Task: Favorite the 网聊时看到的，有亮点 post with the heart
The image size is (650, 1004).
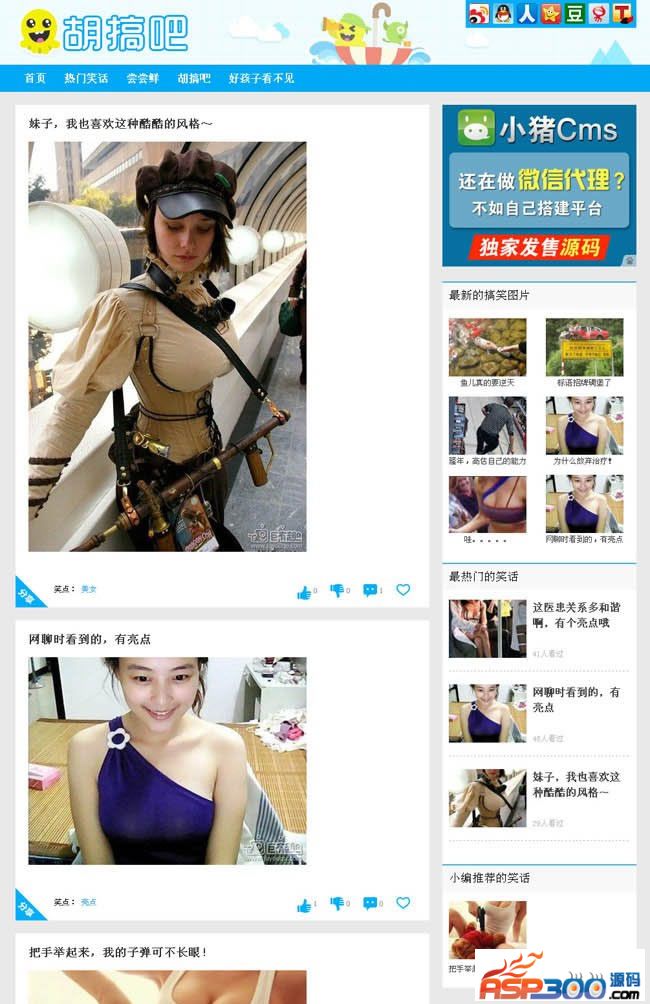Action: pyautogui.click(x=403, y=903)
